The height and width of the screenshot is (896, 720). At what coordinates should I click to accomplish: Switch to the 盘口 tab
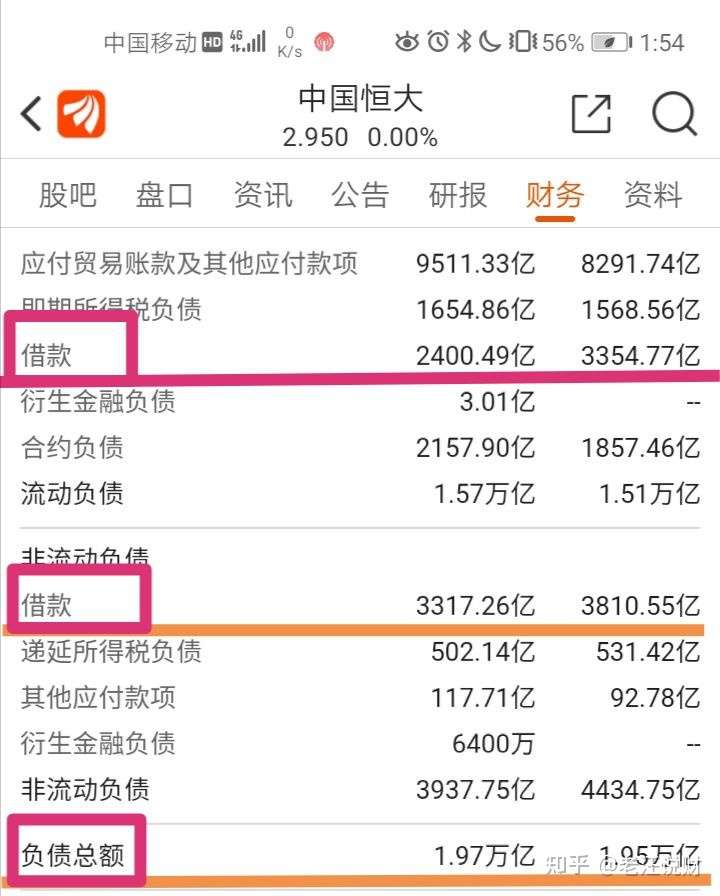pos(165,194)
